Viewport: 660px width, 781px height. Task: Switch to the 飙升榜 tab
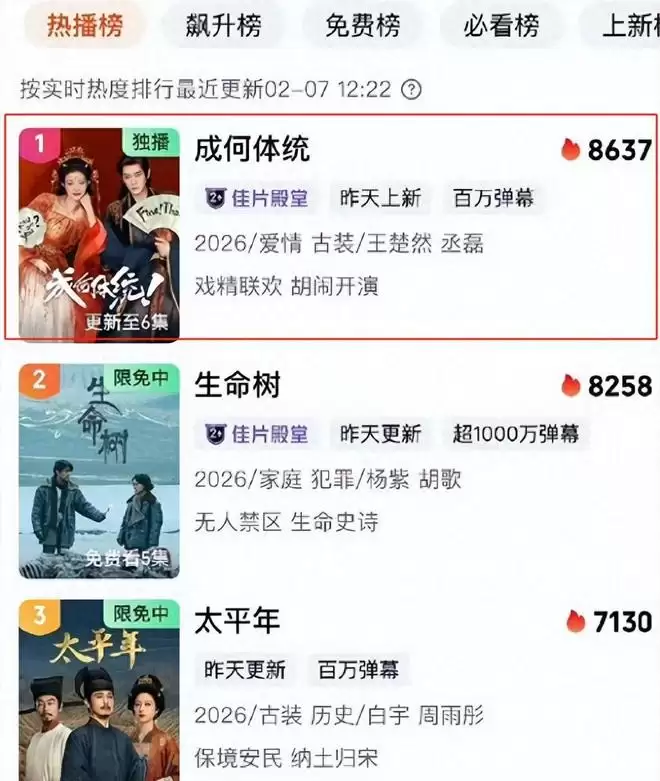pyautogui.click(x=222, y=26)
